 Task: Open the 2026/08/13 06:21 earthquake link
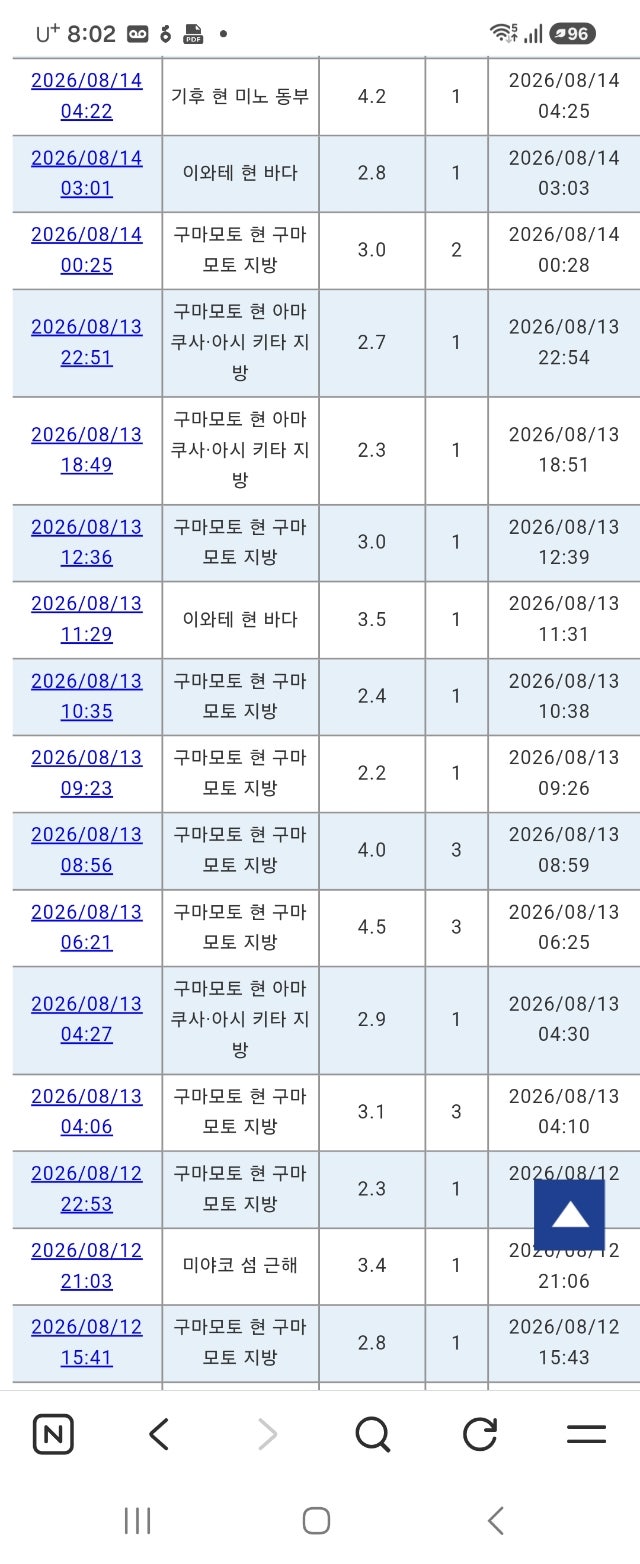87,927
